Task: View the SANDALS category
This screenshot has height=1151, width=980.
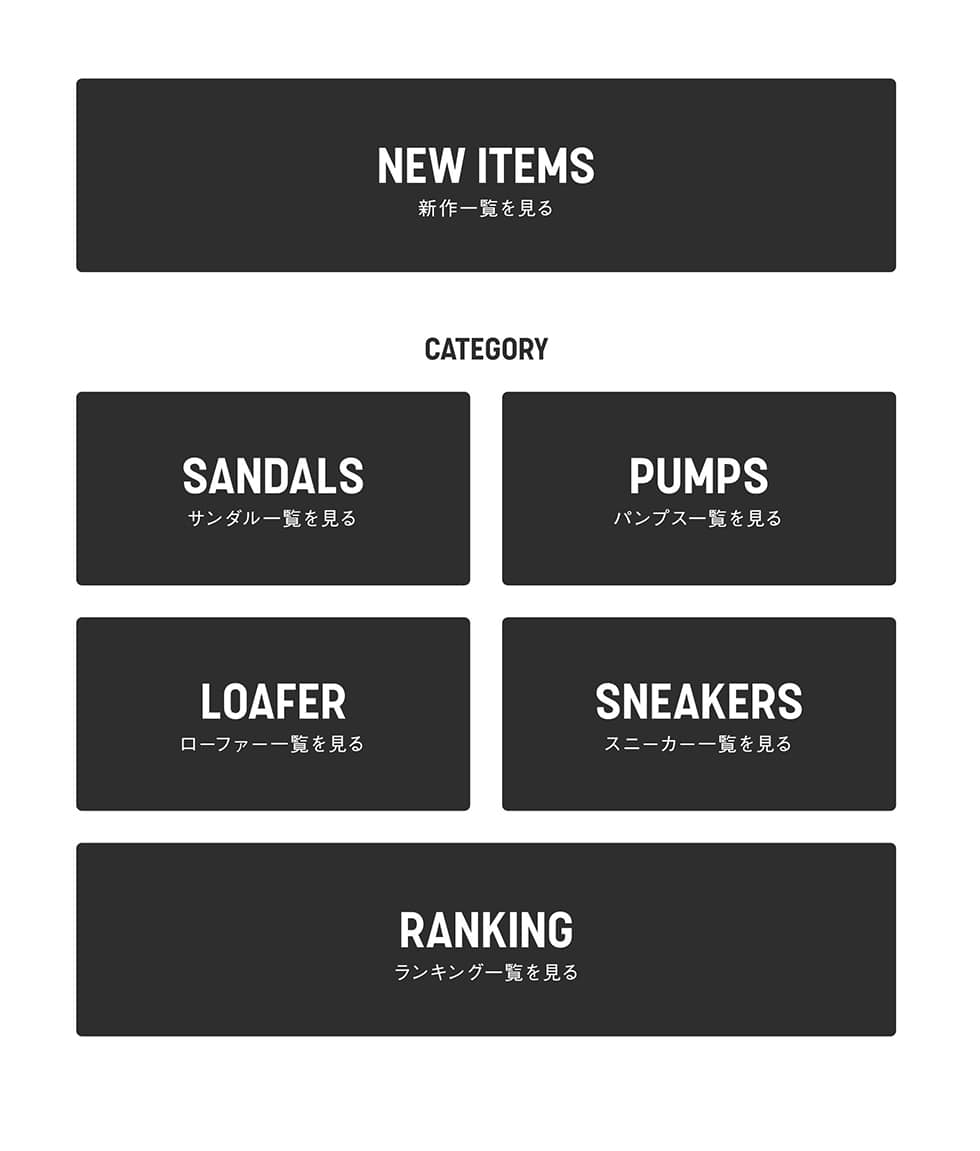Action: click(273, 488)
